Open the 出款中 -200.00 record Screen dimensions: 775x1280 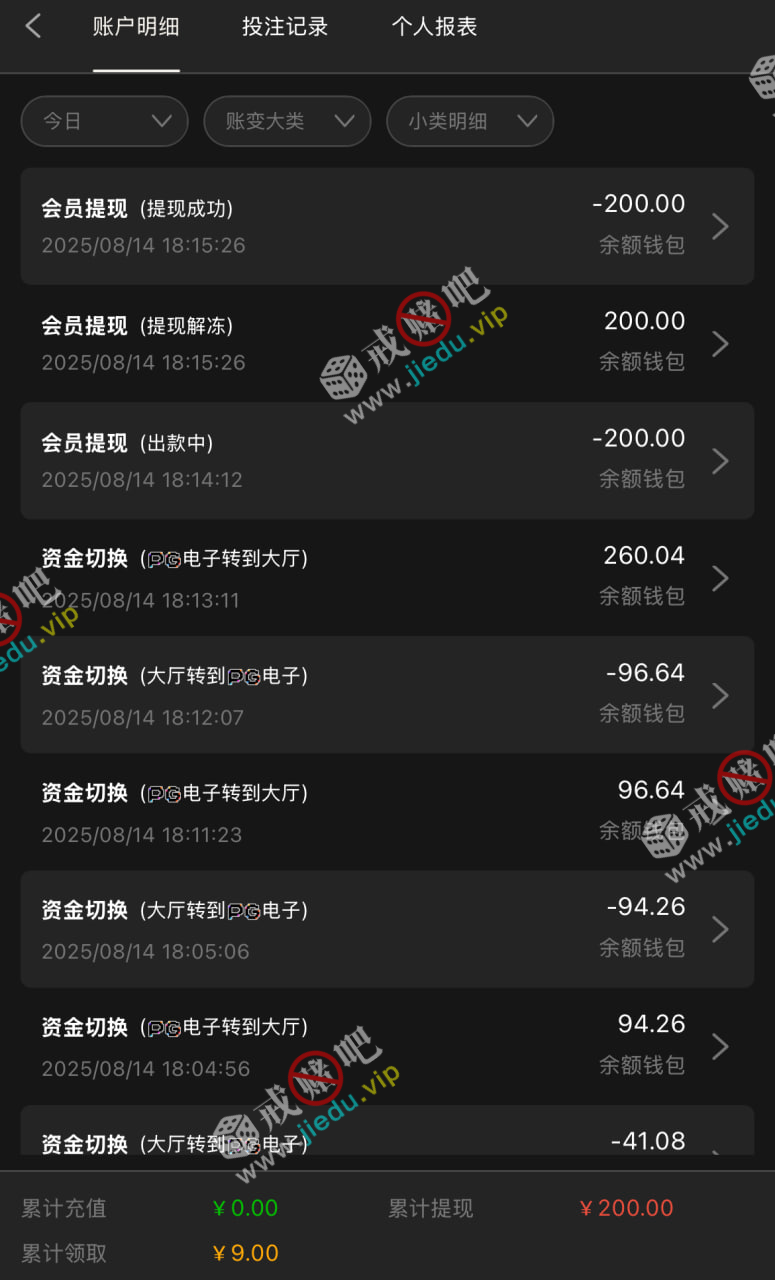pyautogui.click(x=387, y=460)
